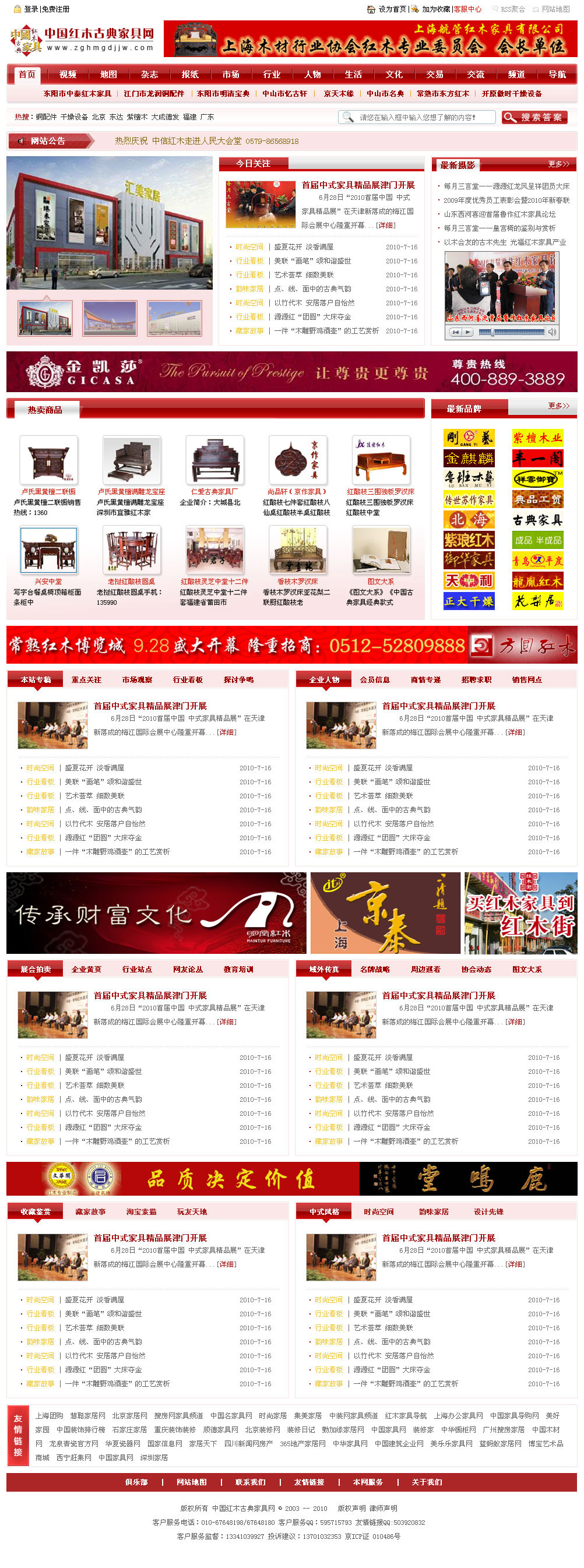
Task: Switch to the 杂志 navigation tab
Action: (x=149, y=74)
